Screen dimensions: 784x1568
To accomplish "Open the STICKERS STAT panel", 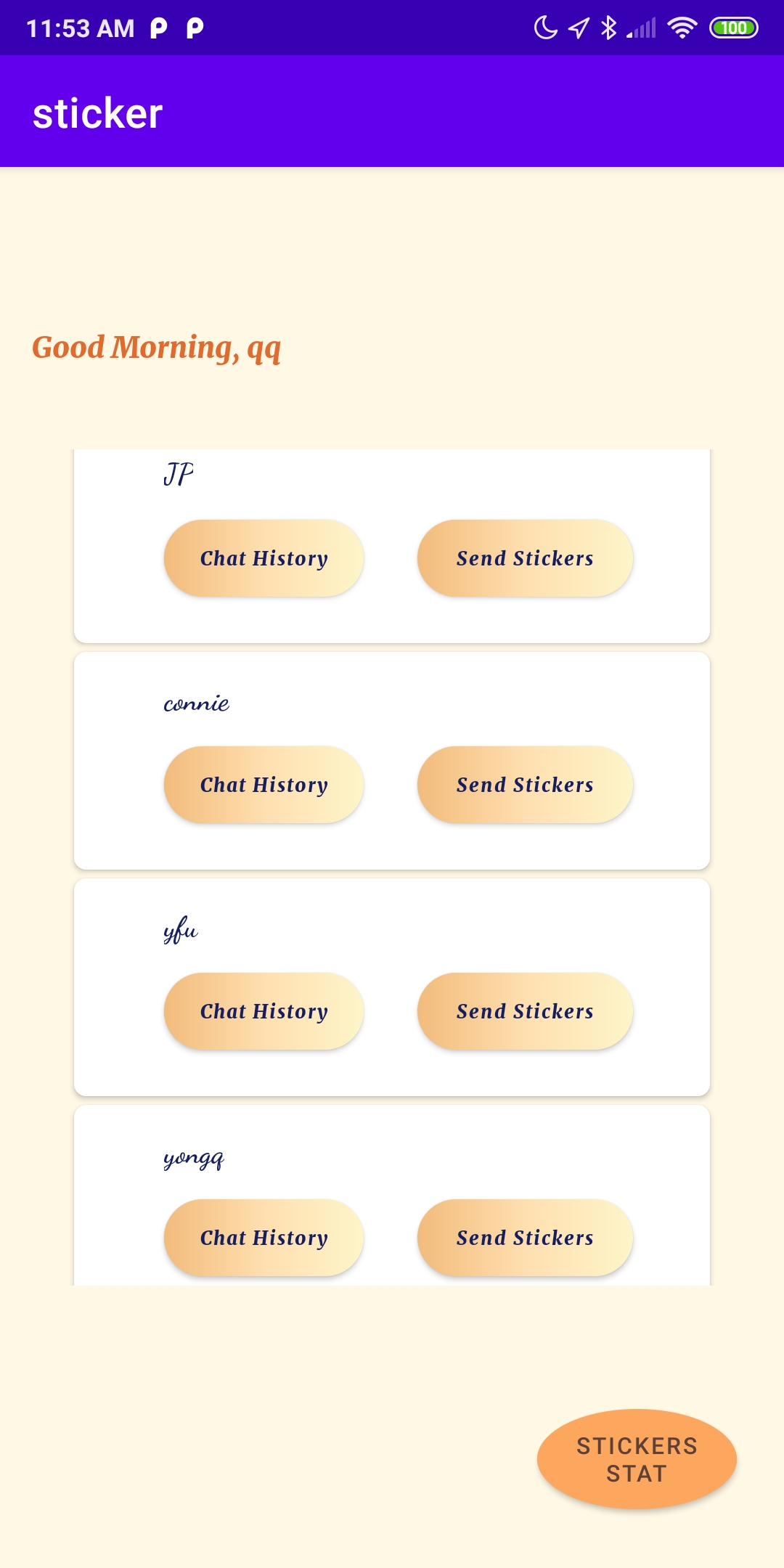I will coord(637,1458).
